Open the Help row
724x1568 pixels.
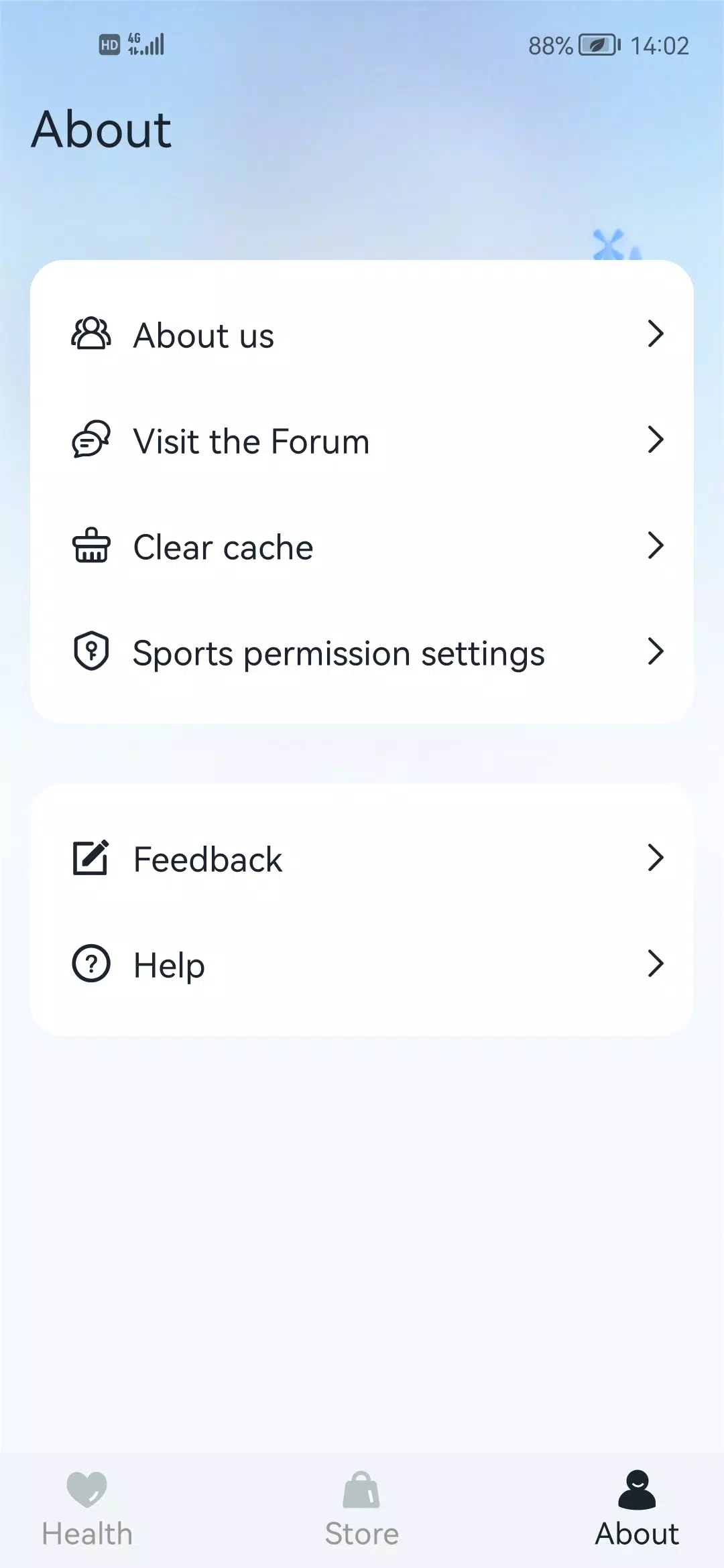click(362, 964)
